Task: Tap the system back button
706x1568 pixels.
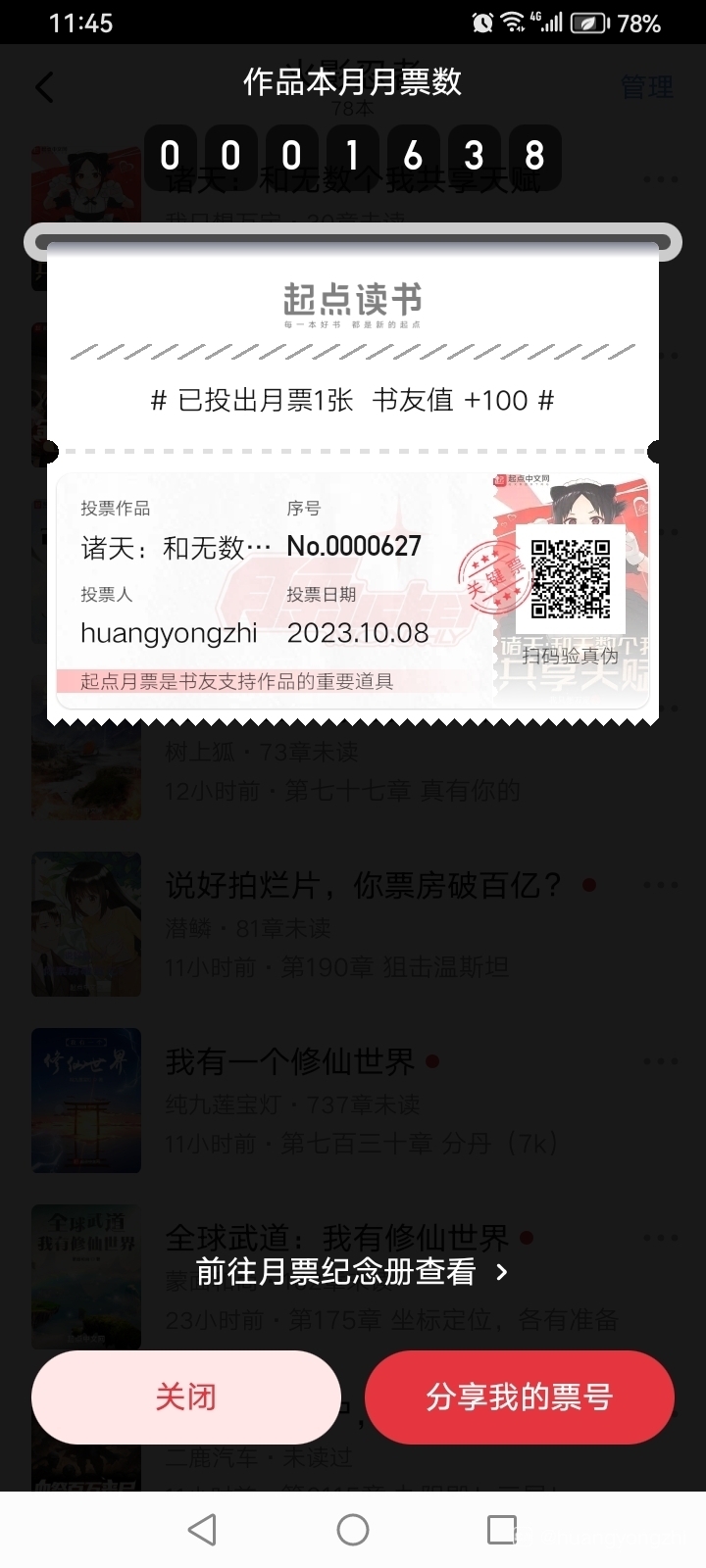Action: (202, 1530)
